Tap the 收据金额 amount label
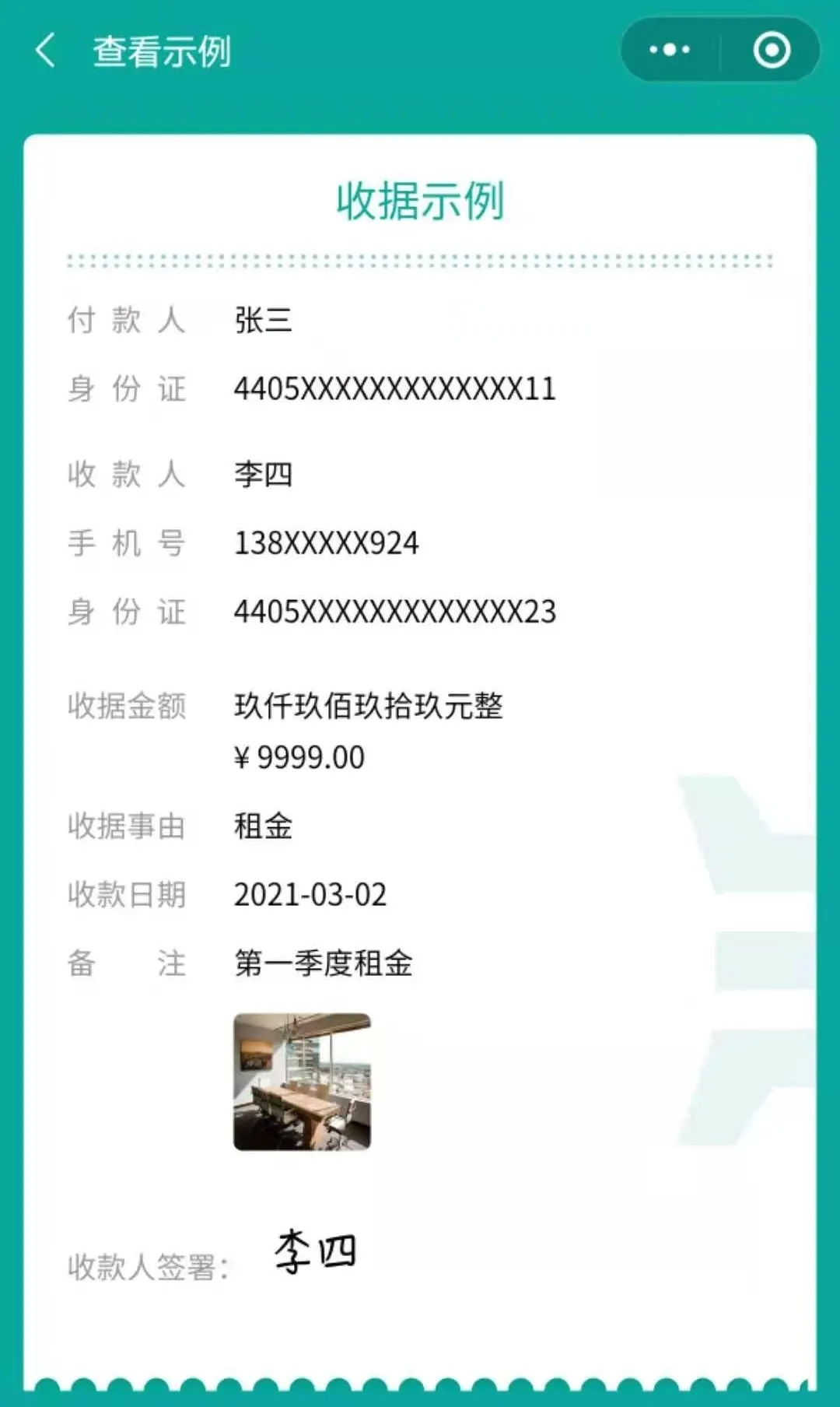 [x=127, y=708]
